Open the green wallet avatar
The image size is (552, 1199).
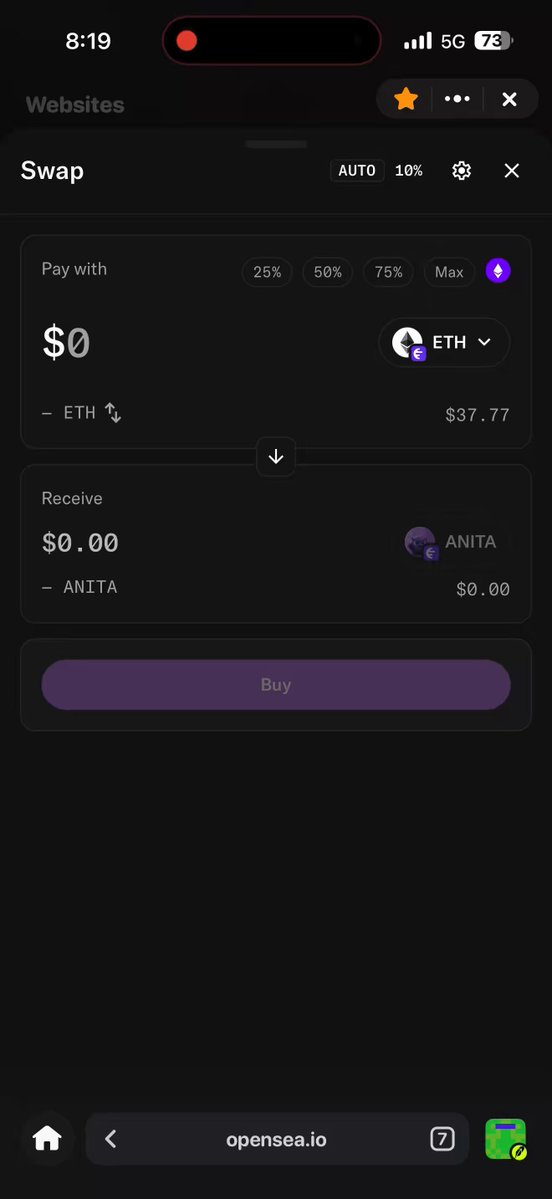tap(505, 1139)
